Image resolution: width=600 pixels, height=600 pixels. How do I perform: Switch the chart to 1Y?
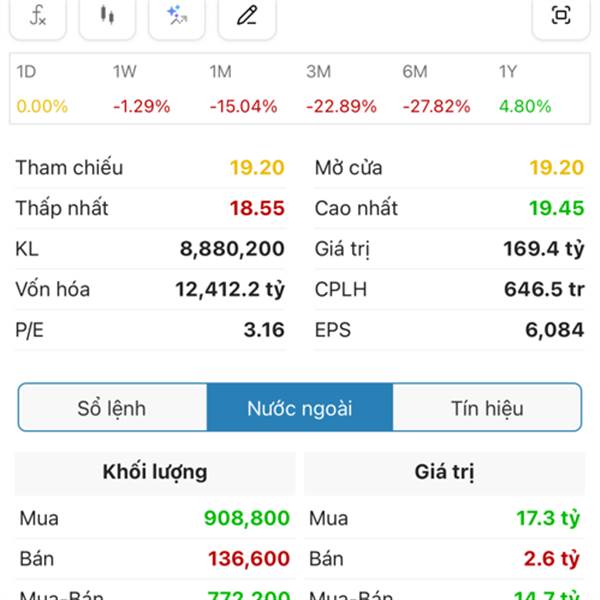pos(524,89)
